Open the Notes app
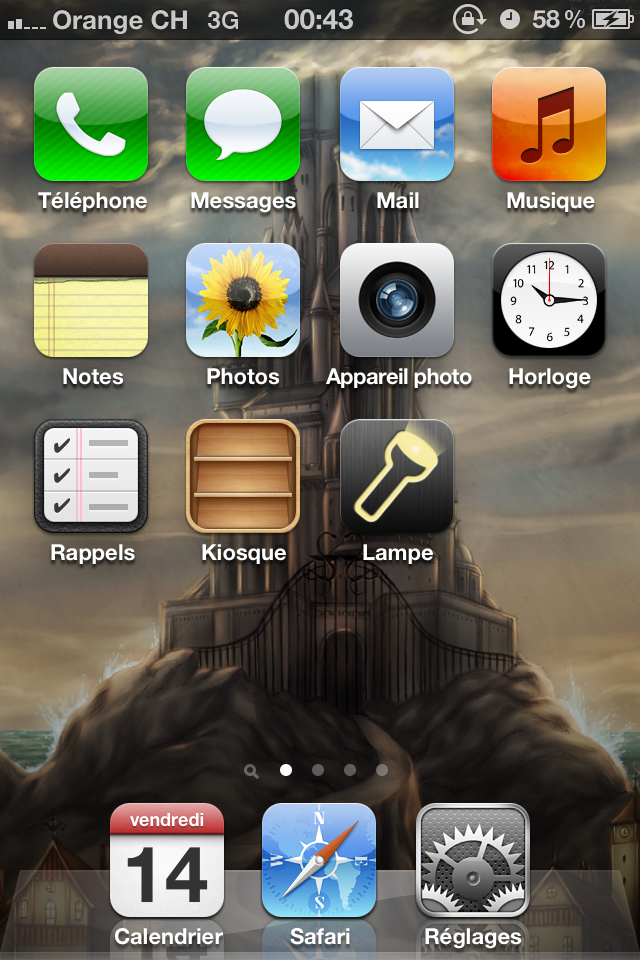The height and width of the screenshot is (960, 640). tap(91, 300)
